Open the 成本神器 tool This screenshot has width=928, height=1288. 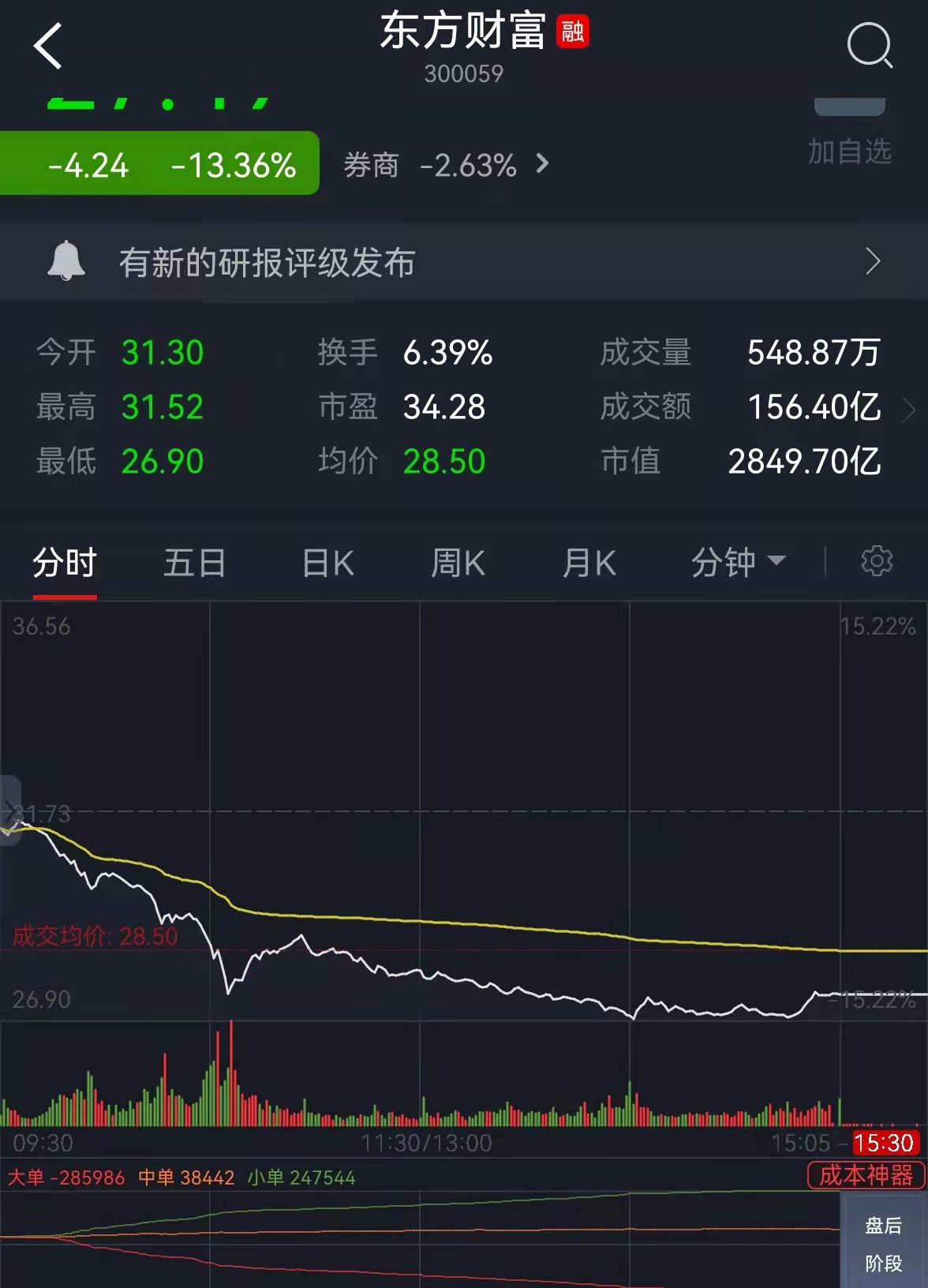865,1176
